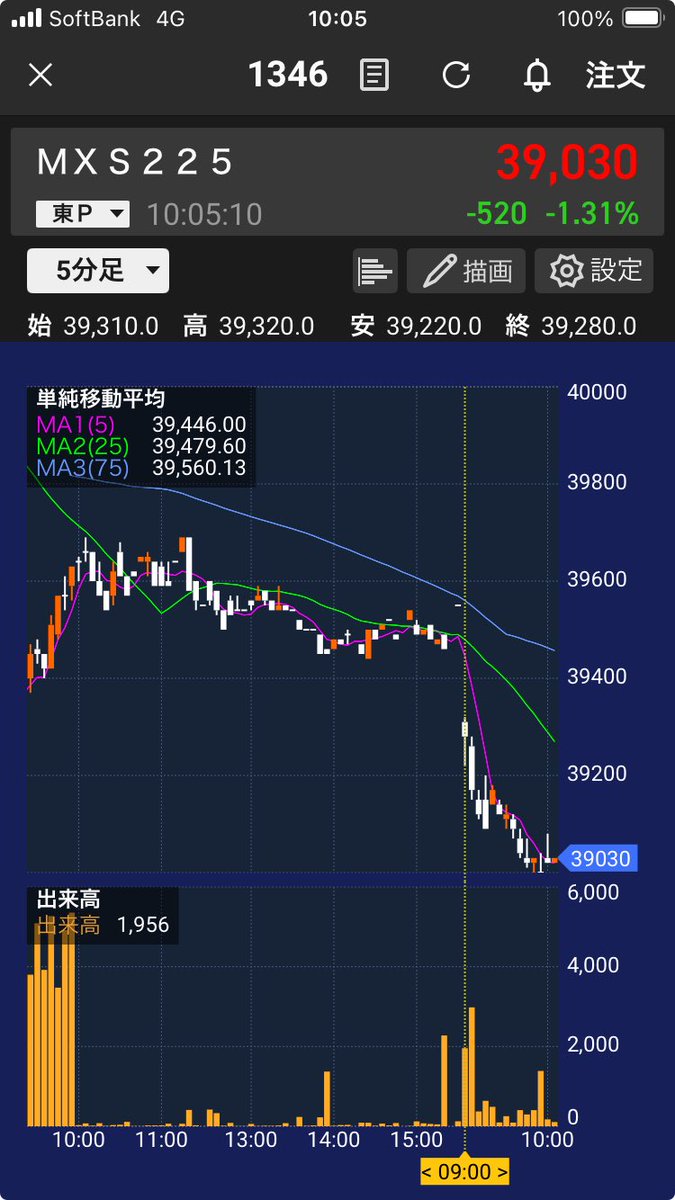Refresh the chart data
This screenshot has height=1200, width=675.
tap(456, 75)
